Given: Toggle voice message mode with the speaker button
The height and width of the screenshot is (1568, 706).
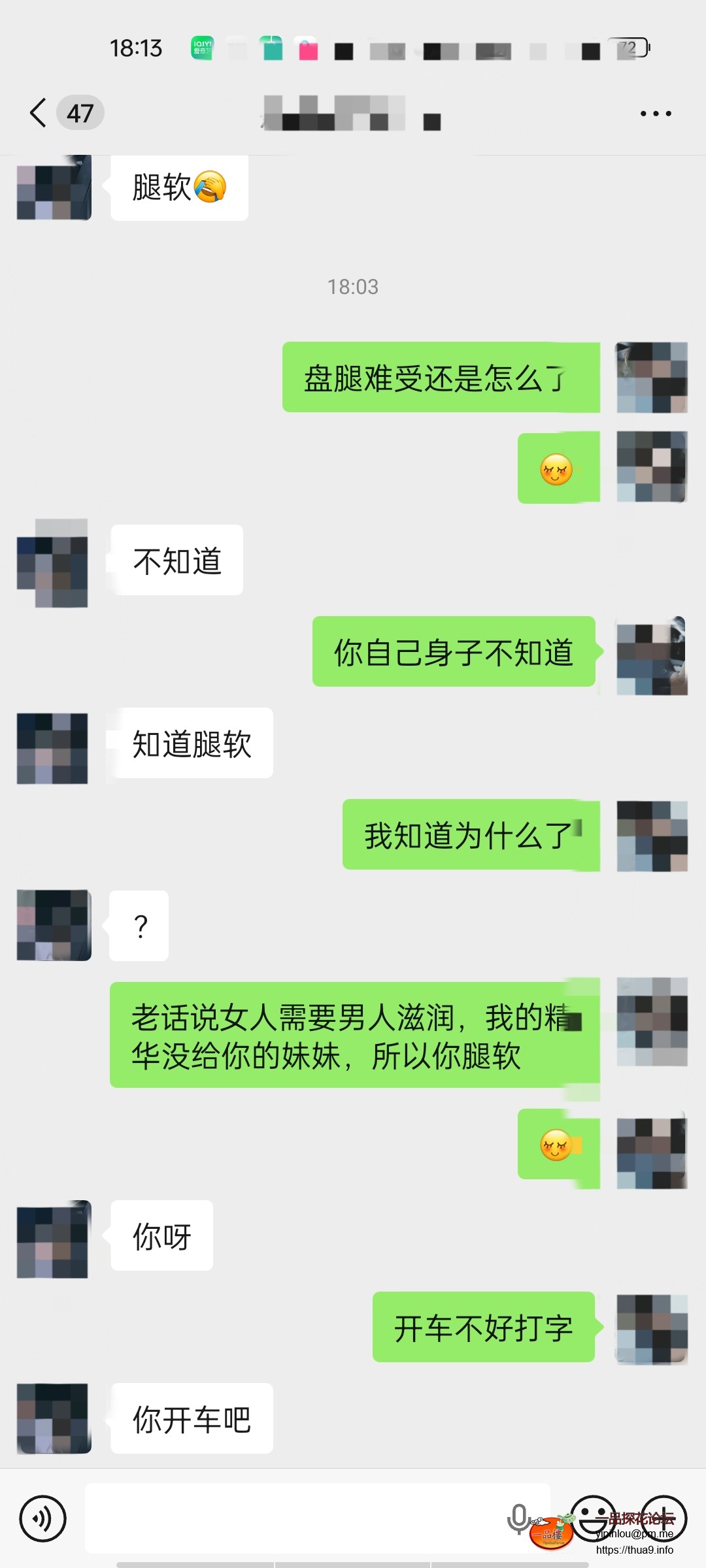Looking at the screenshot, I should [x=42, y=1519].
